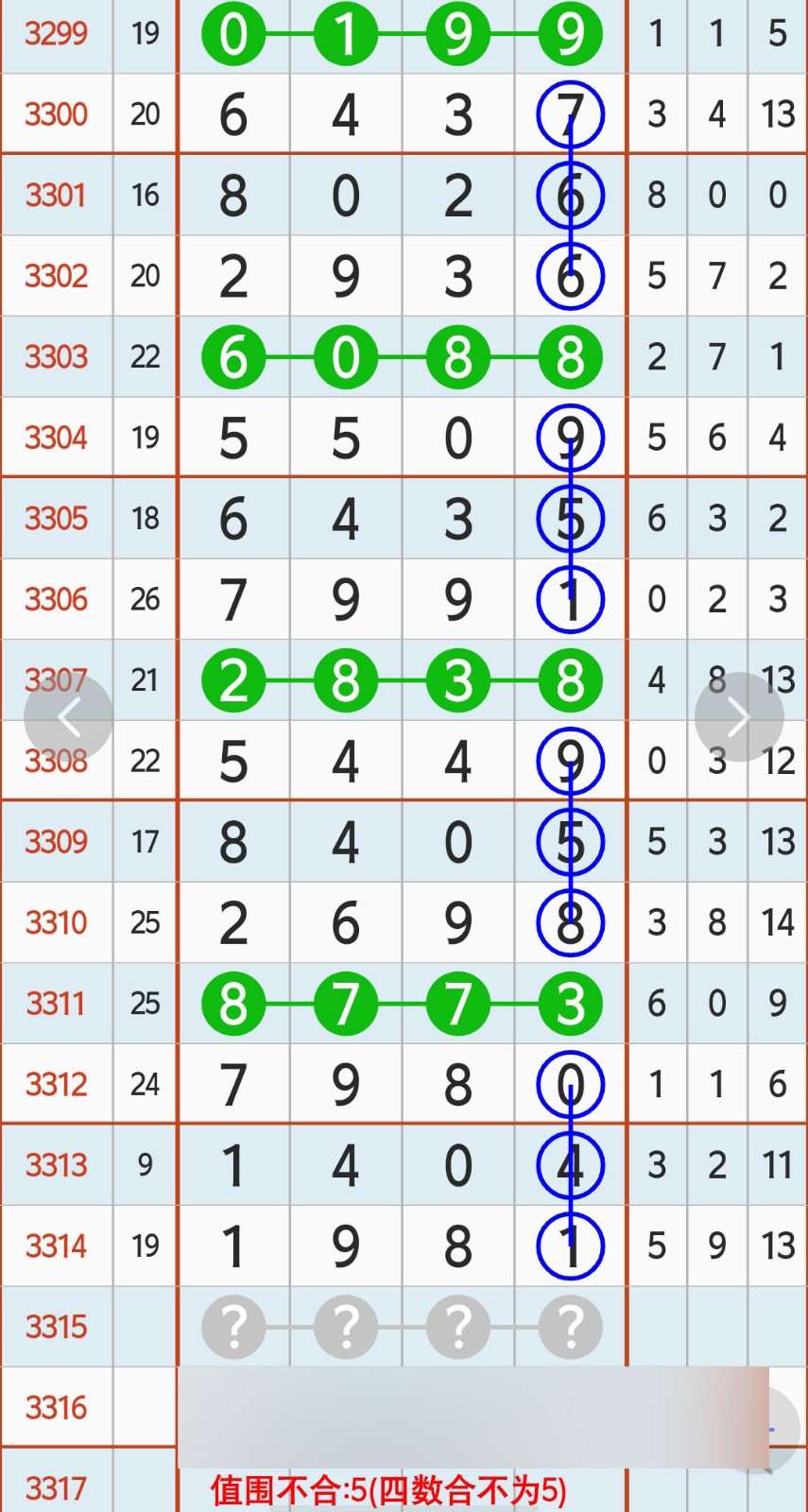The image size is (808, 1512).
Task: Select the period label 3299
Action: (x=57, y=33)
